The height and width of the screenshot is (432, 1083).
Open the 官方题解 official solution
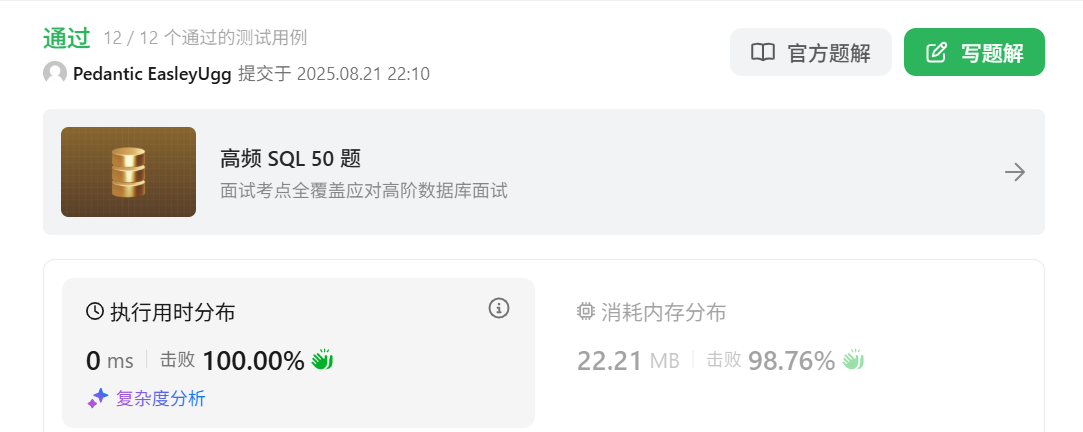810,53
